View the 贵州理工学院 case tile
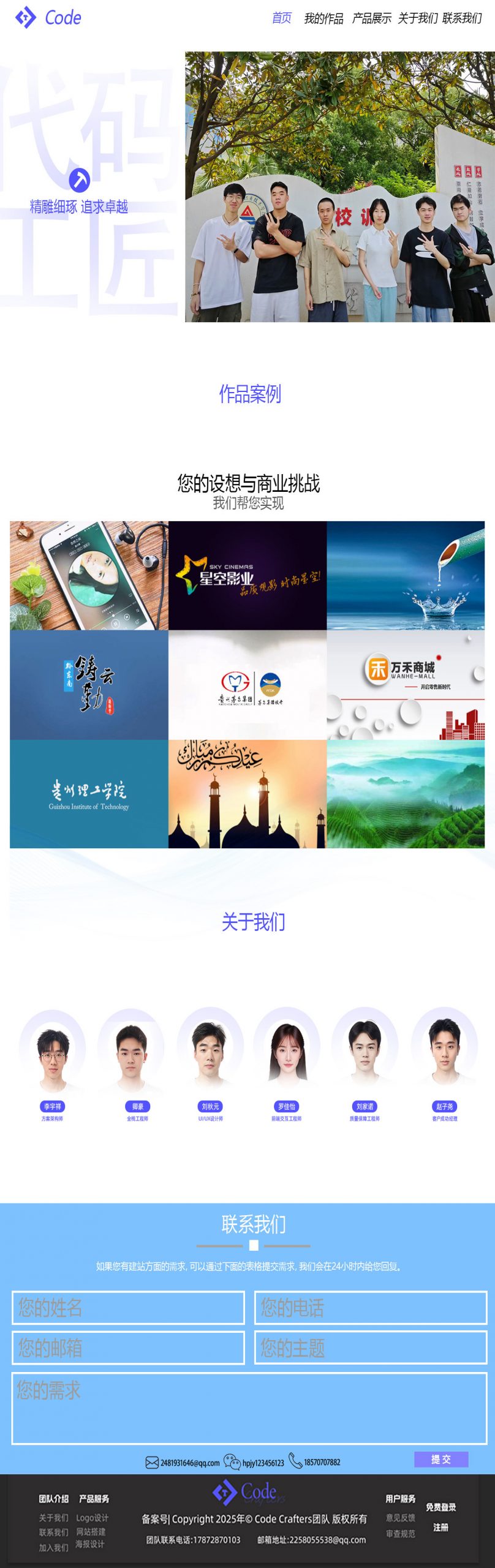This screenshot has height=1568, width=495. click(89, 794)
